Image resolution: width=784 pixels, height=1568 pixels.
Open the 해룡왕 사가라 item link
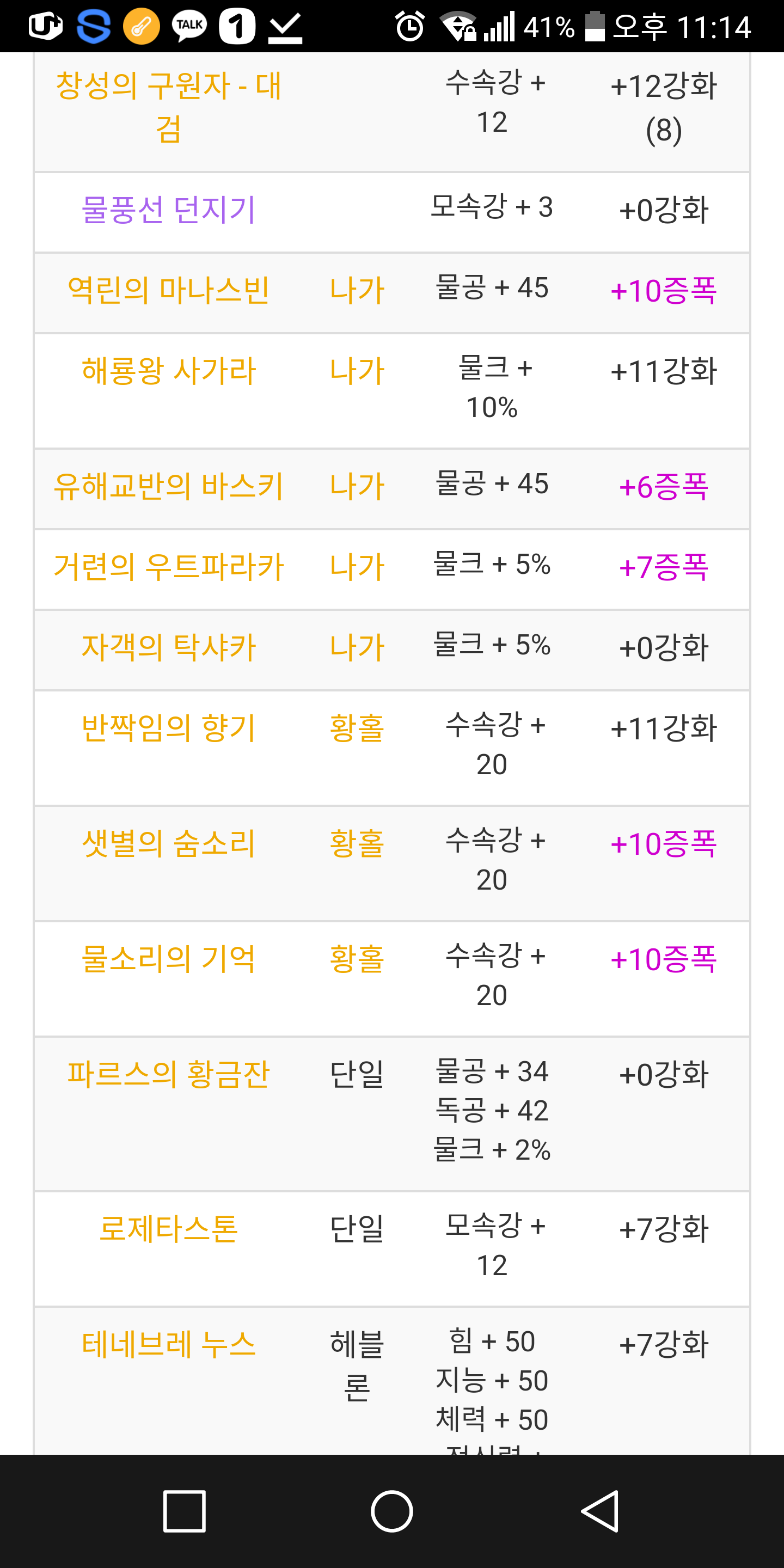point(169,371)
